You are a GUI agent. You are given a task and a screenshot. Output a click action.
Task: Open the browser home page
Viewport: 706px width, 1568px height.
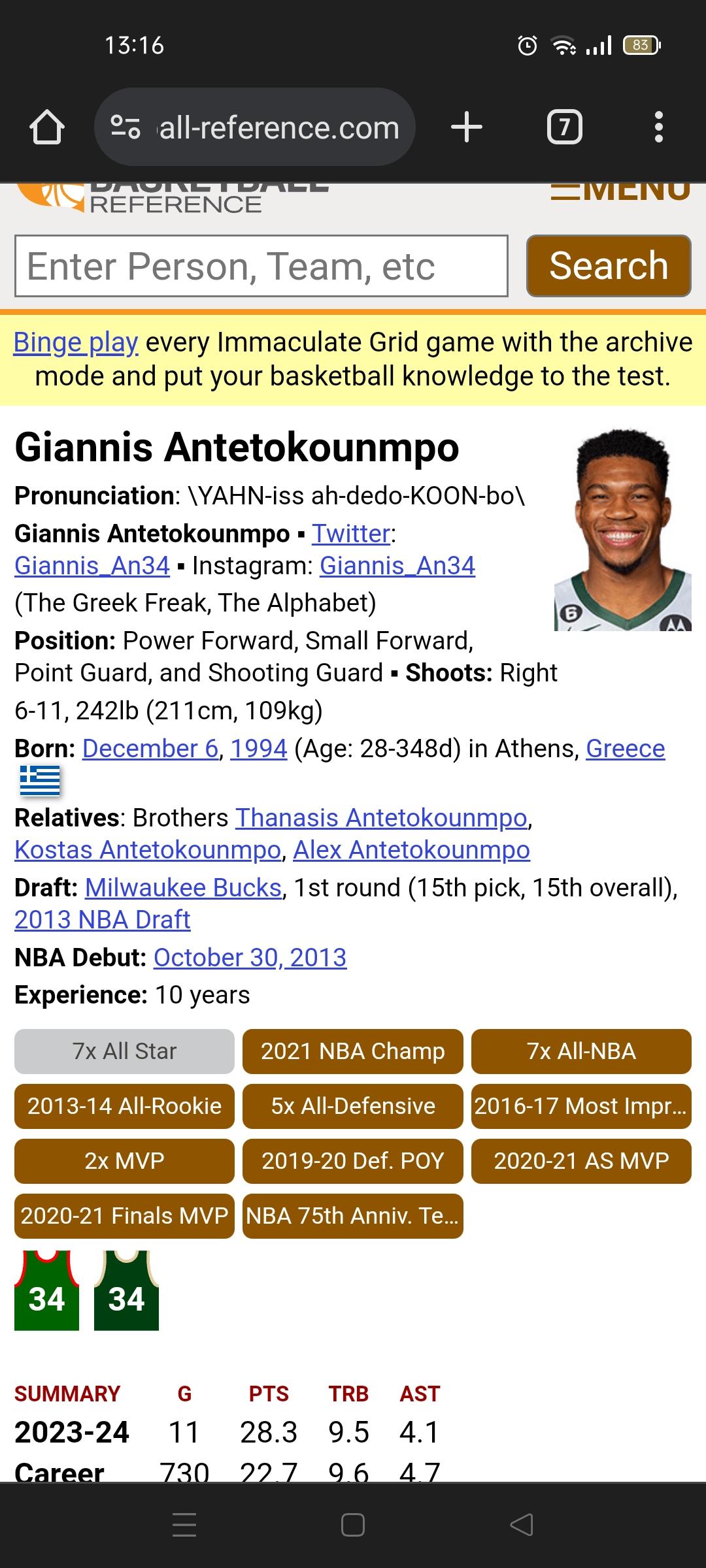click(47, 127)
